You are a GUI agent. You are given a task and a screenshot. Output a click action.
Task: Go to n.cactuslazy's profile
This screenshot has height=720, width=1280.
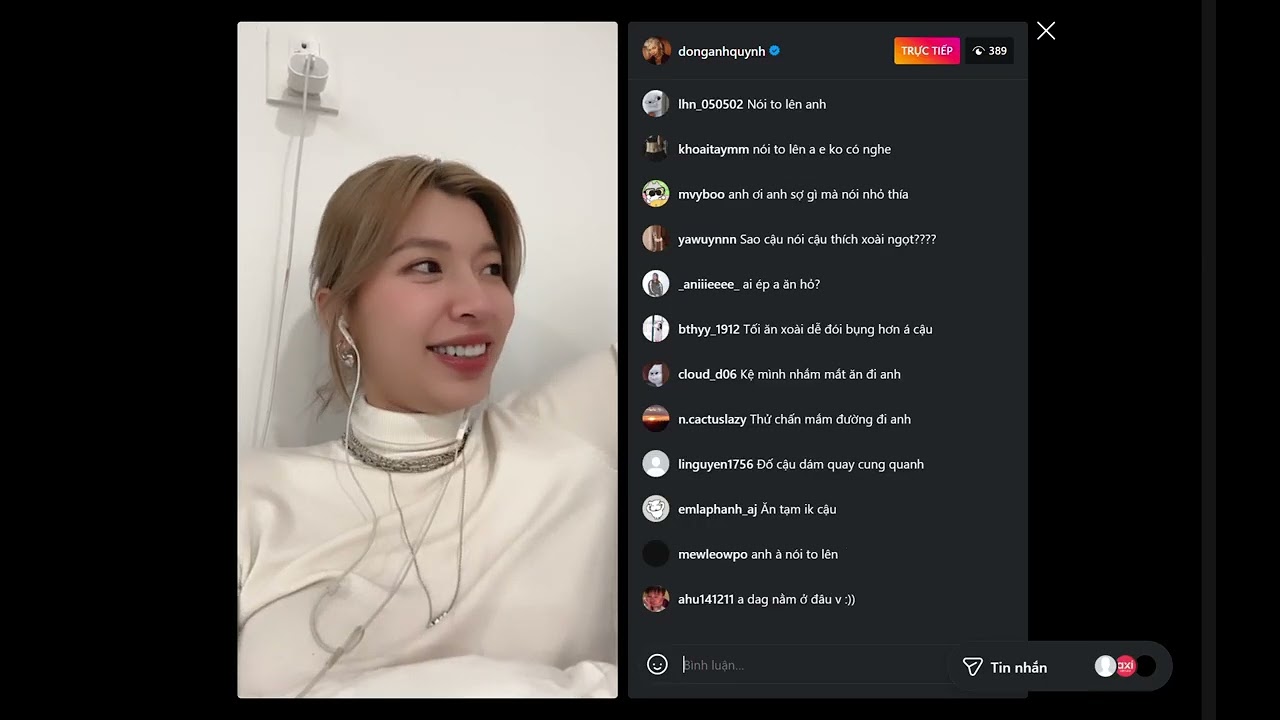coord(712,419)
